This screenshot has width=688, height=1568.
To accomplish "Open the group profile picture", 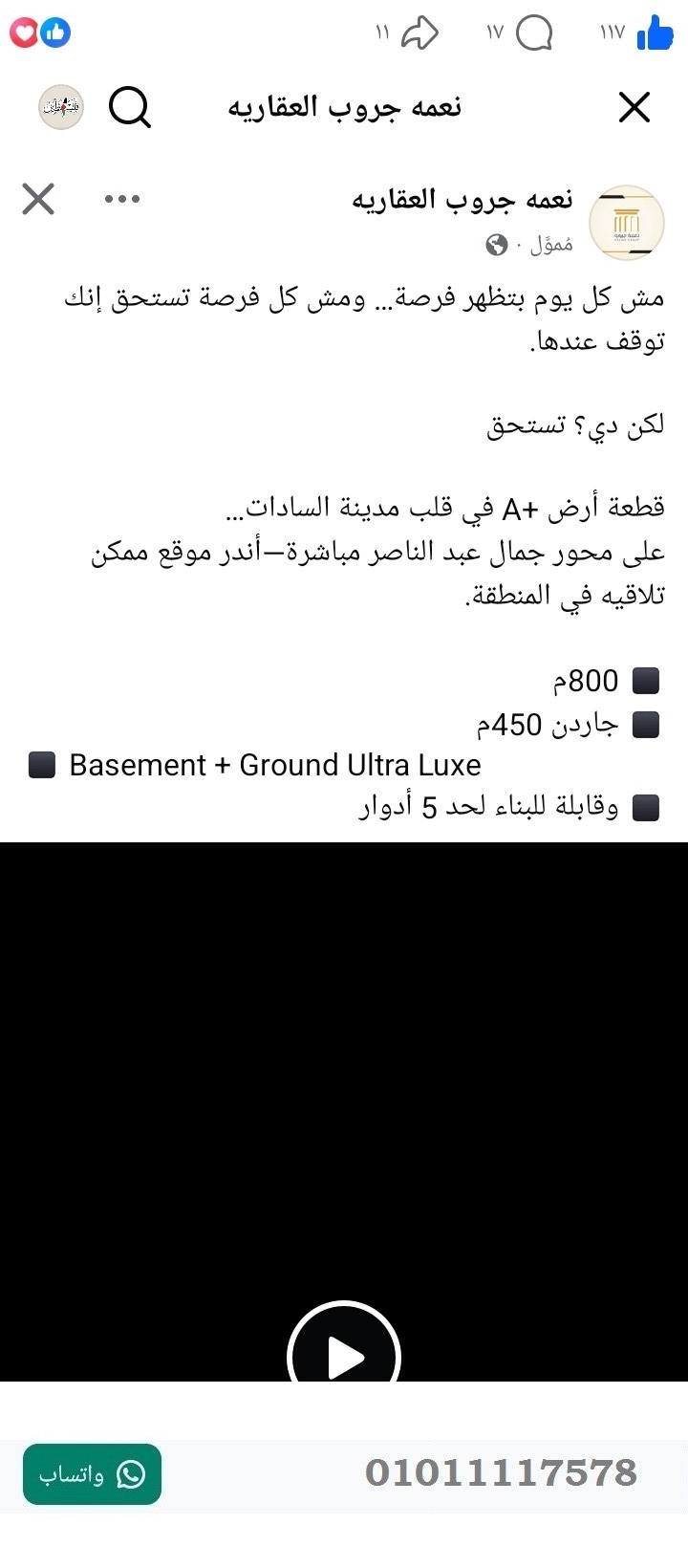I will click(x=626, y=222).
